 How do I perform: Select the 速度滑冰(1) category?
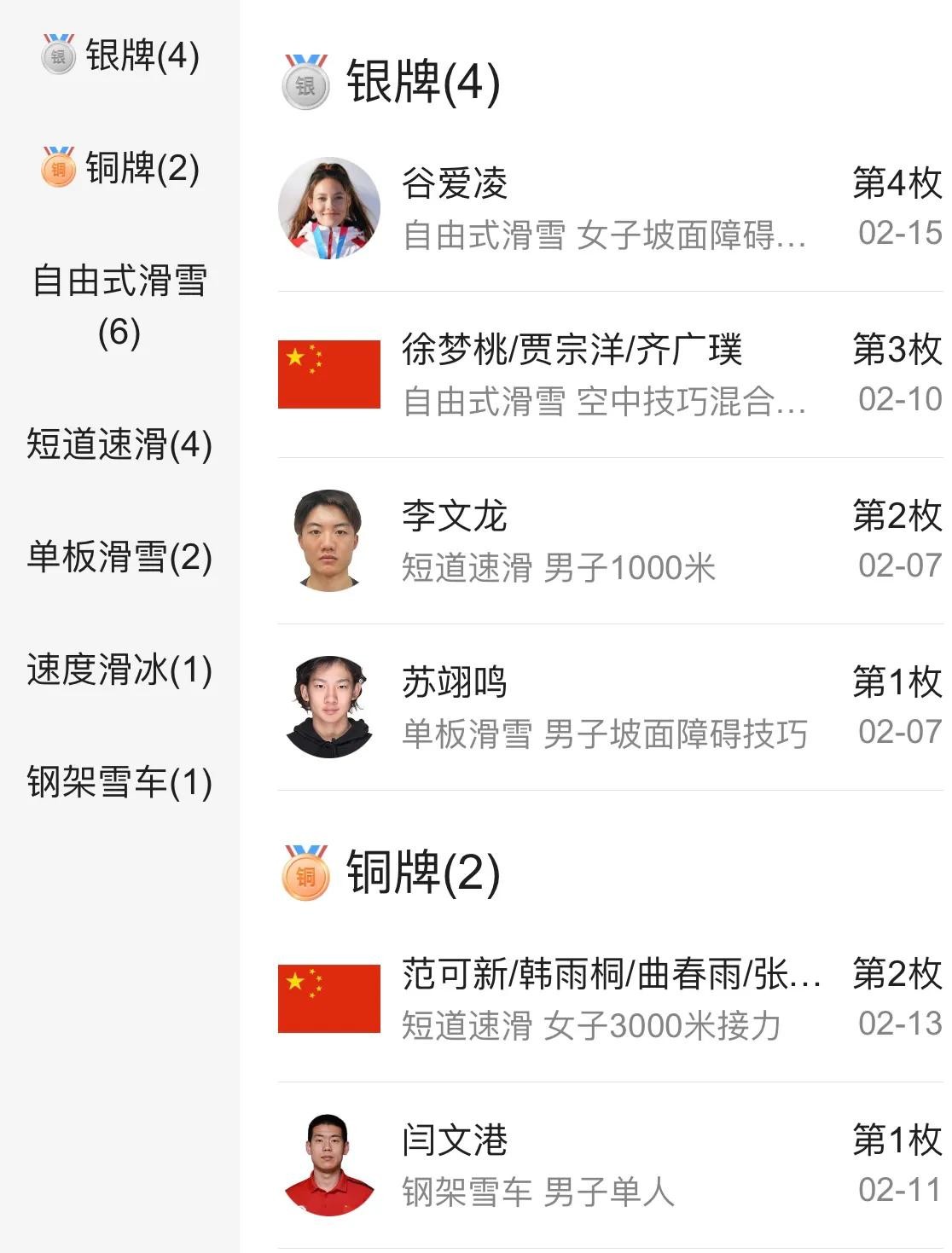(119, 670)
